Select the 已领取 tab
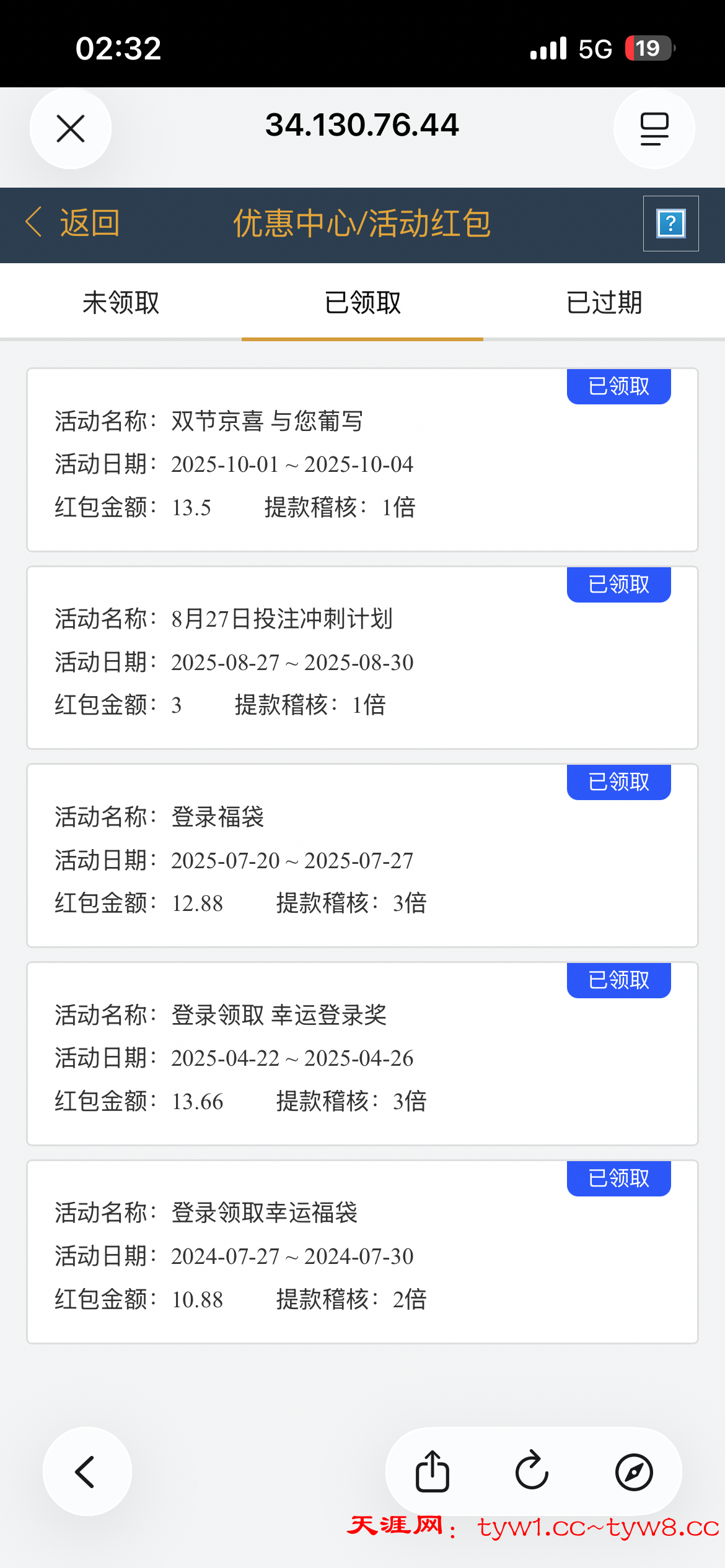725x1568 pixels. coord(362,303)
